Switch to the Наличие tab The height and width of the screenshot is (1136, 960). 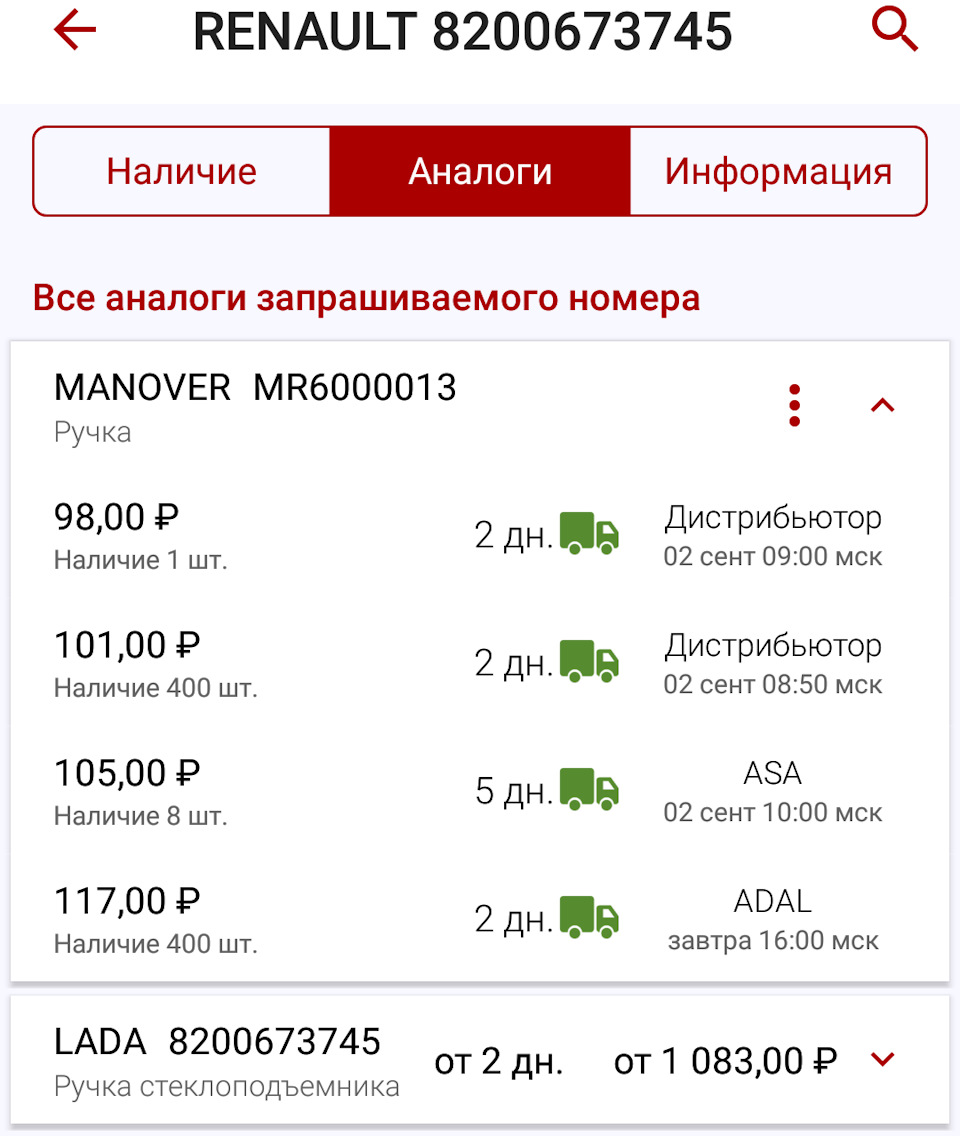click(x=182, y=171)
